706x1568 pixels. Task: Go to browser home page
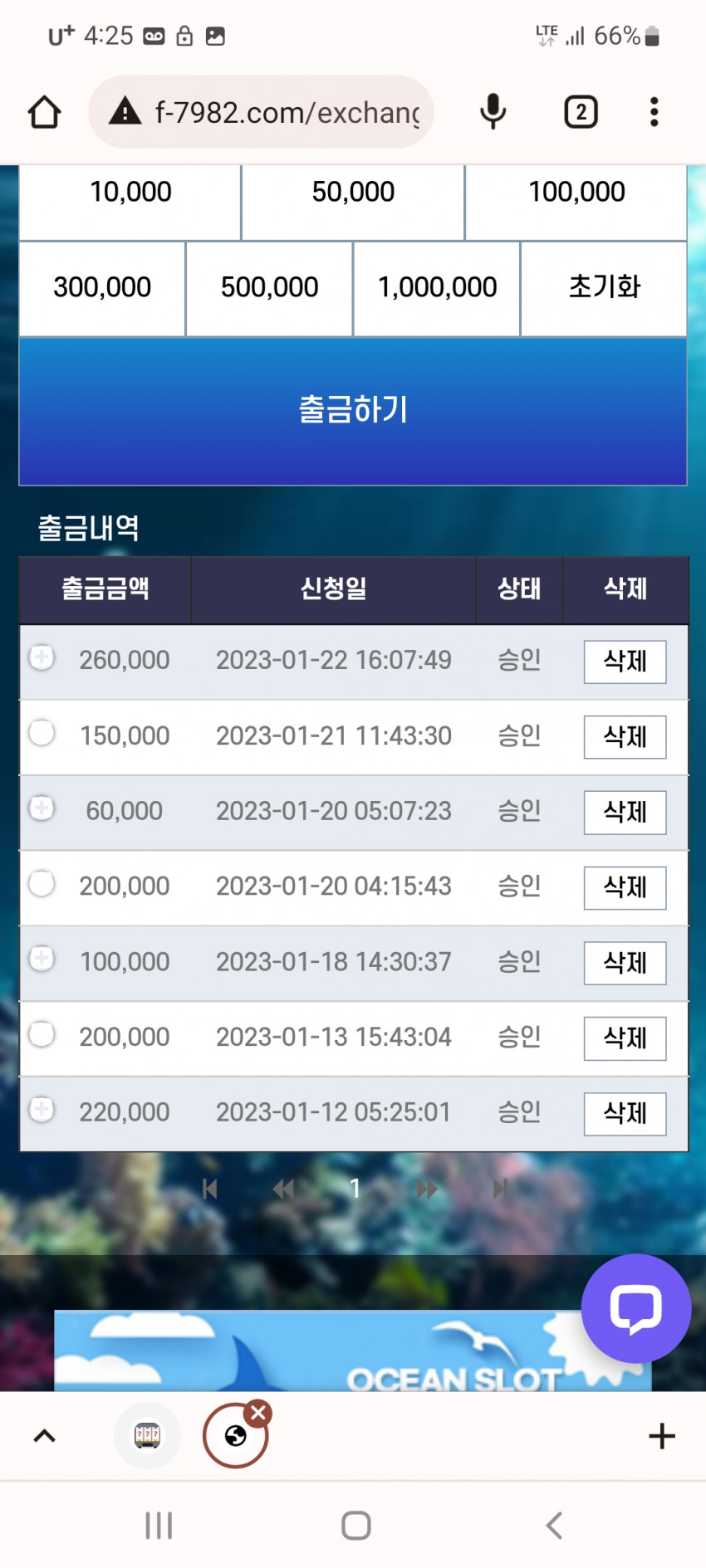tap(45, 112)
